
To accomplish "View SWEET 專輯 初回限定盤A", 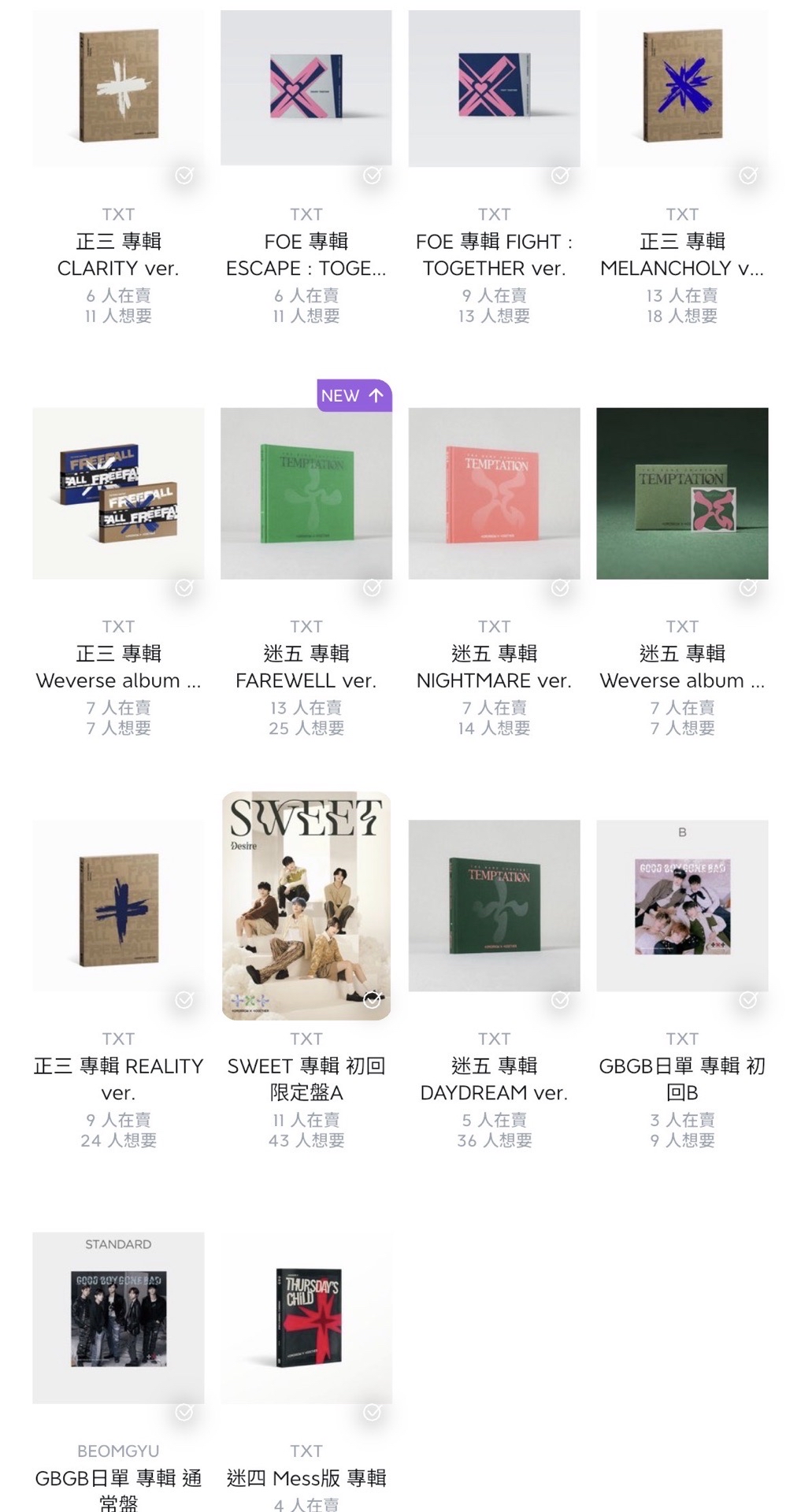I will click(306, 906).
